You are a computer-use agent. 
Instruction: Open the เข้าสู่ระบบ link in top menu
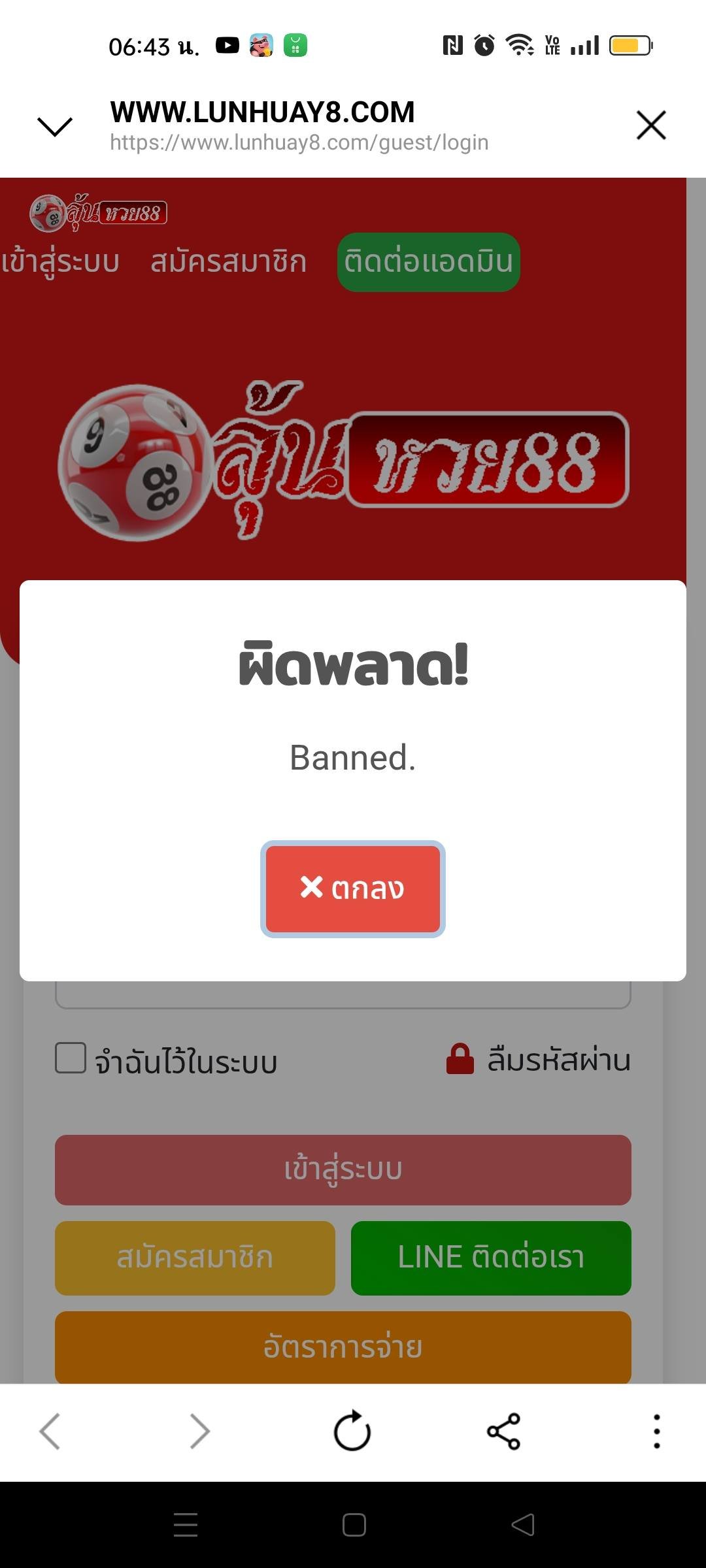click(60, 262)
